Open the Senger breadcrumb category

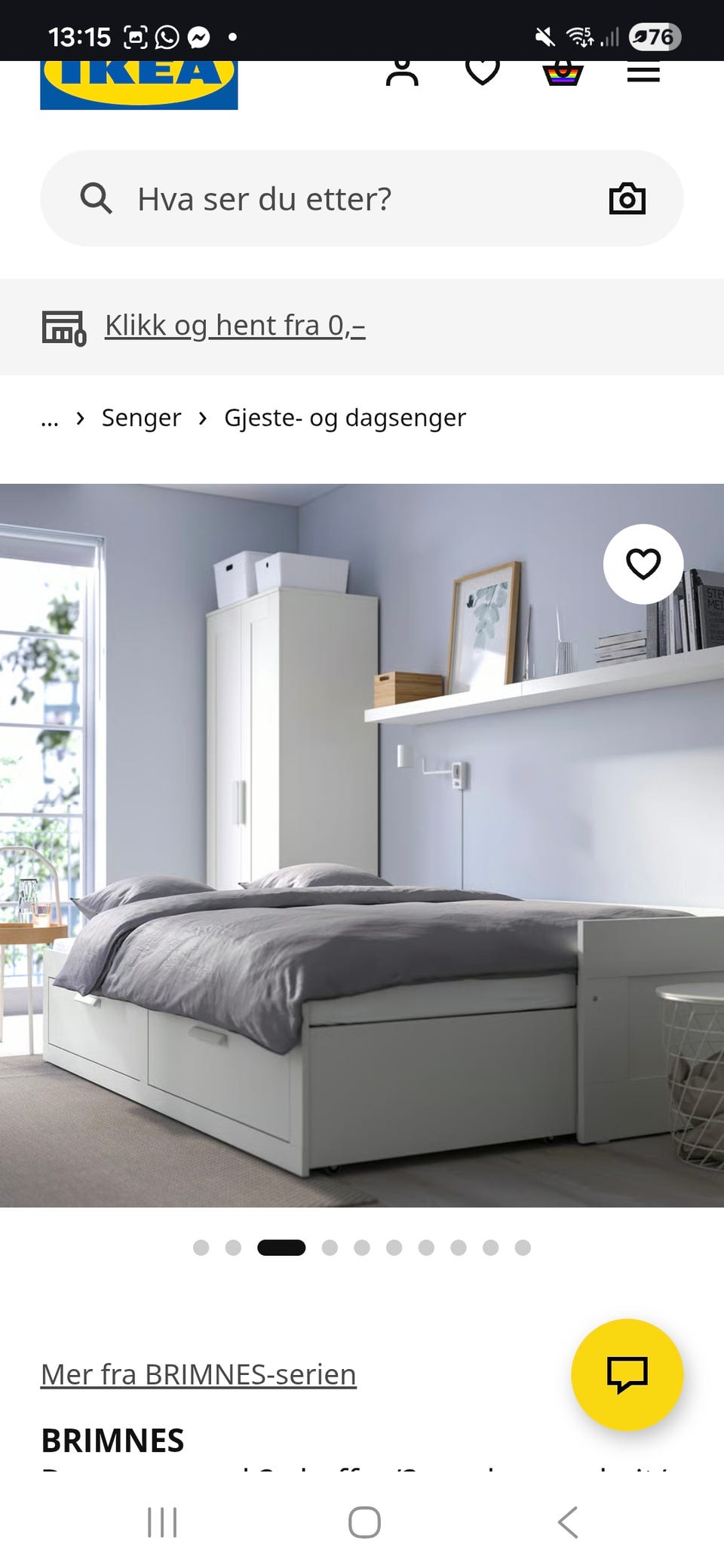142,418
